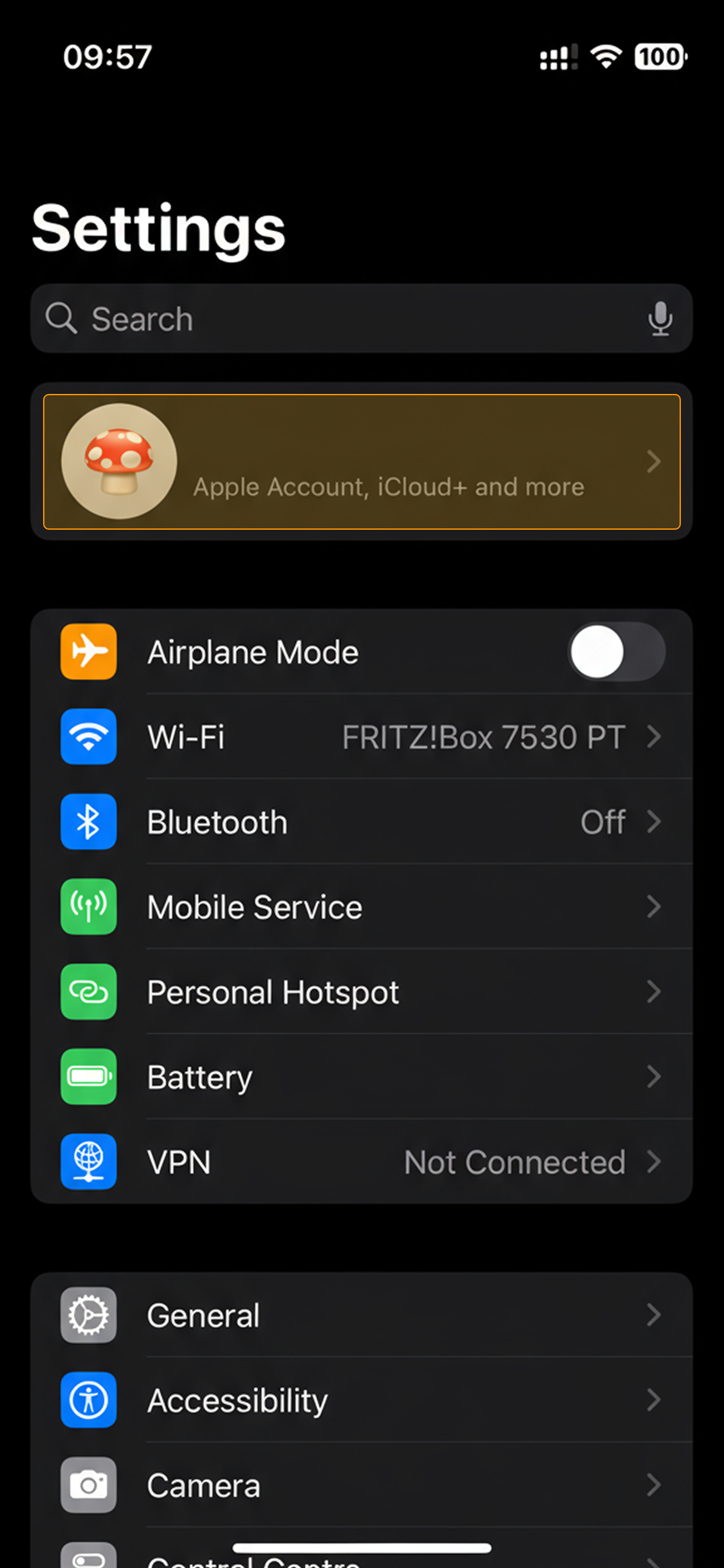Expand the Wi-Fi settings chevron
The width and height of the screenshot is (724, 1568).
[654, 737]
